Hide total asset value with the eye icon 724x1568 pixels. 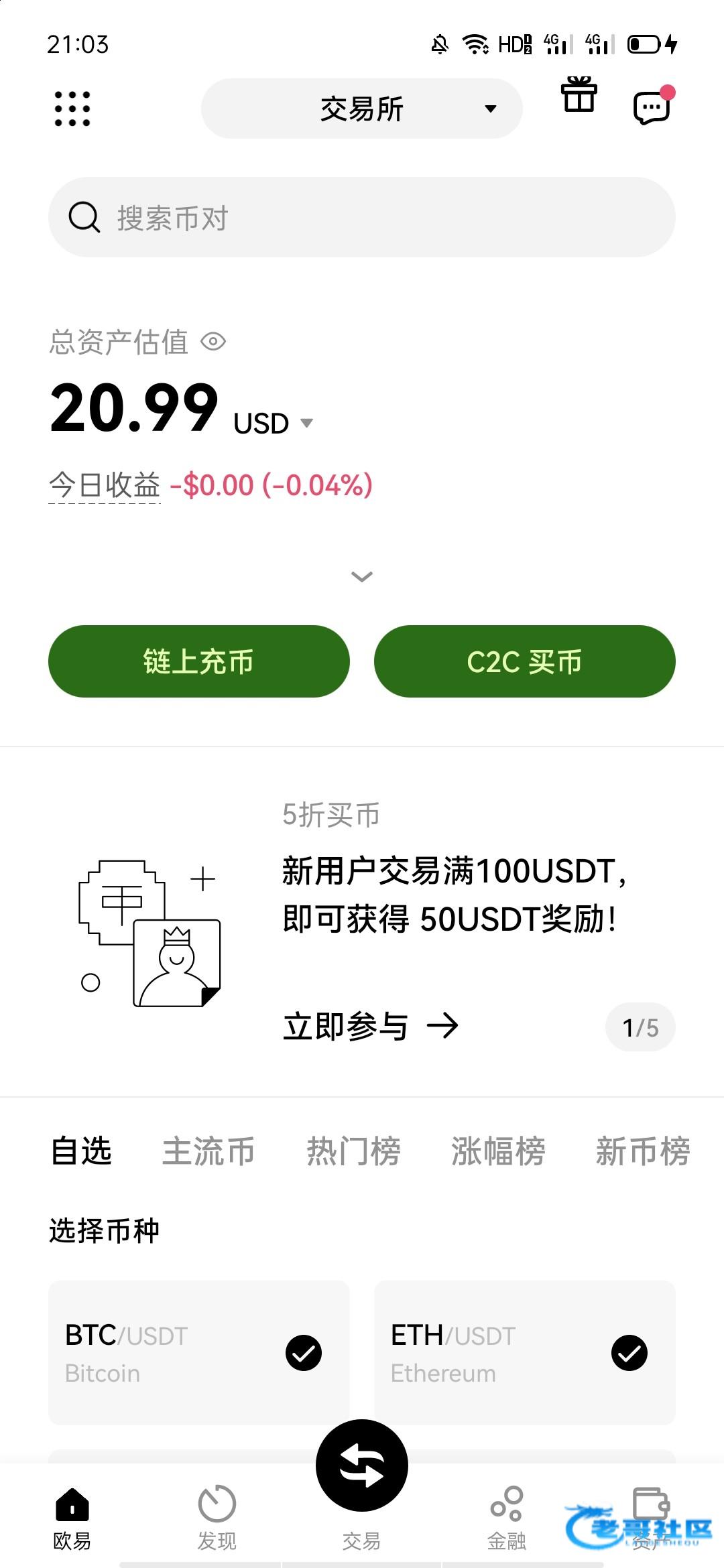pyautogui.click(x=213, y=342)
